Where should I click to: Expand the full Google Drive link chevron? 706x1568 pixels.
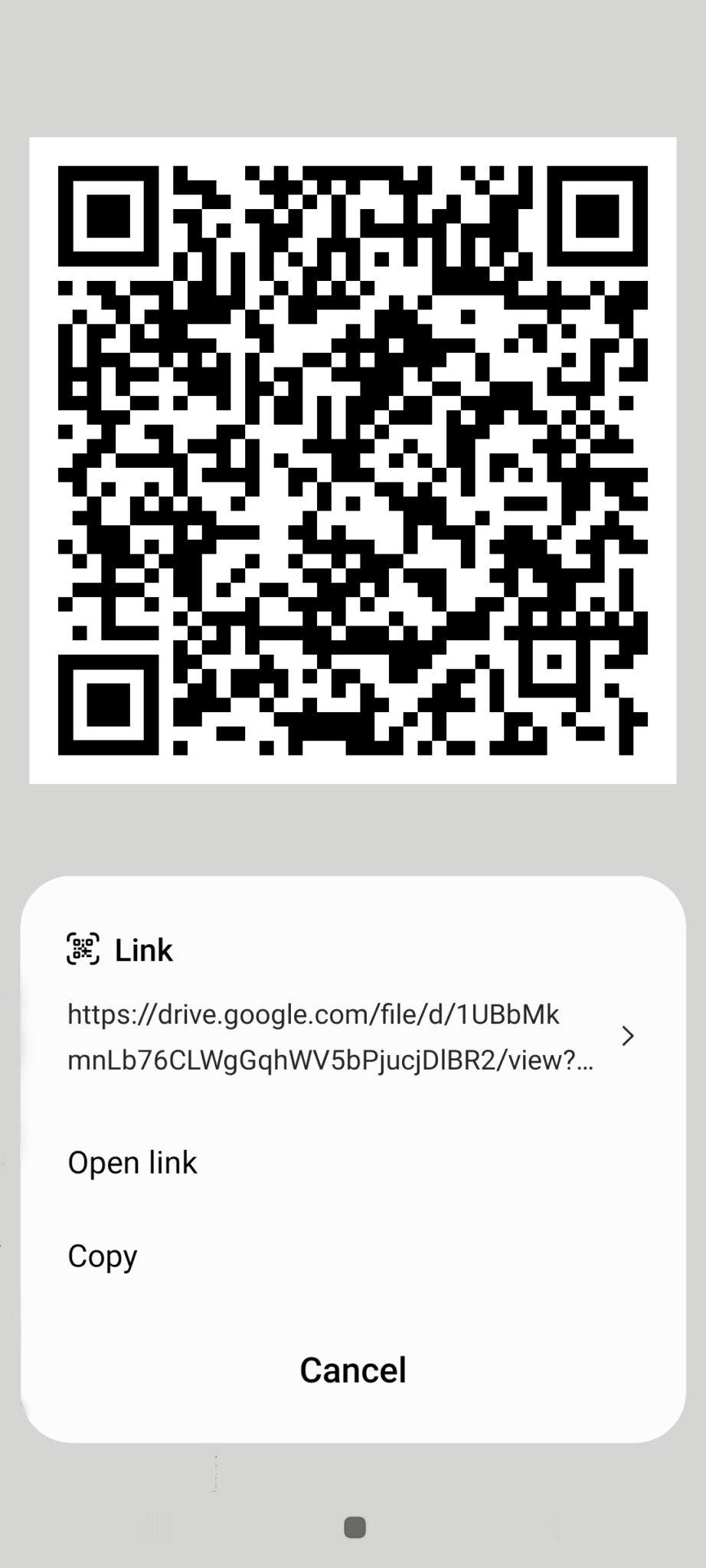point(628,1036)
